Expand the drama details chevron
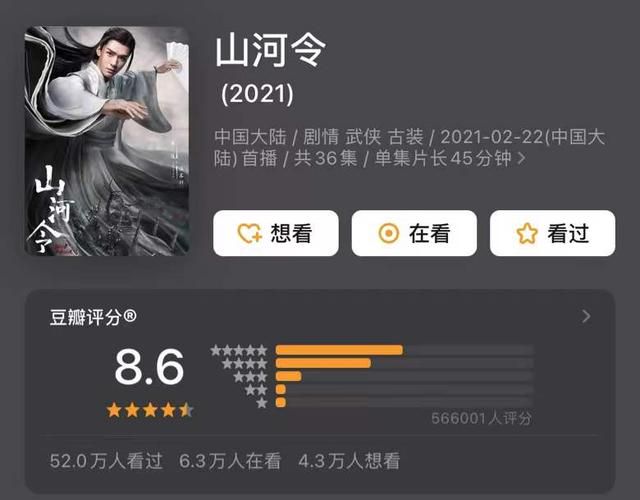The height and width of the screenshot is (500, 640). pos(521,159)
